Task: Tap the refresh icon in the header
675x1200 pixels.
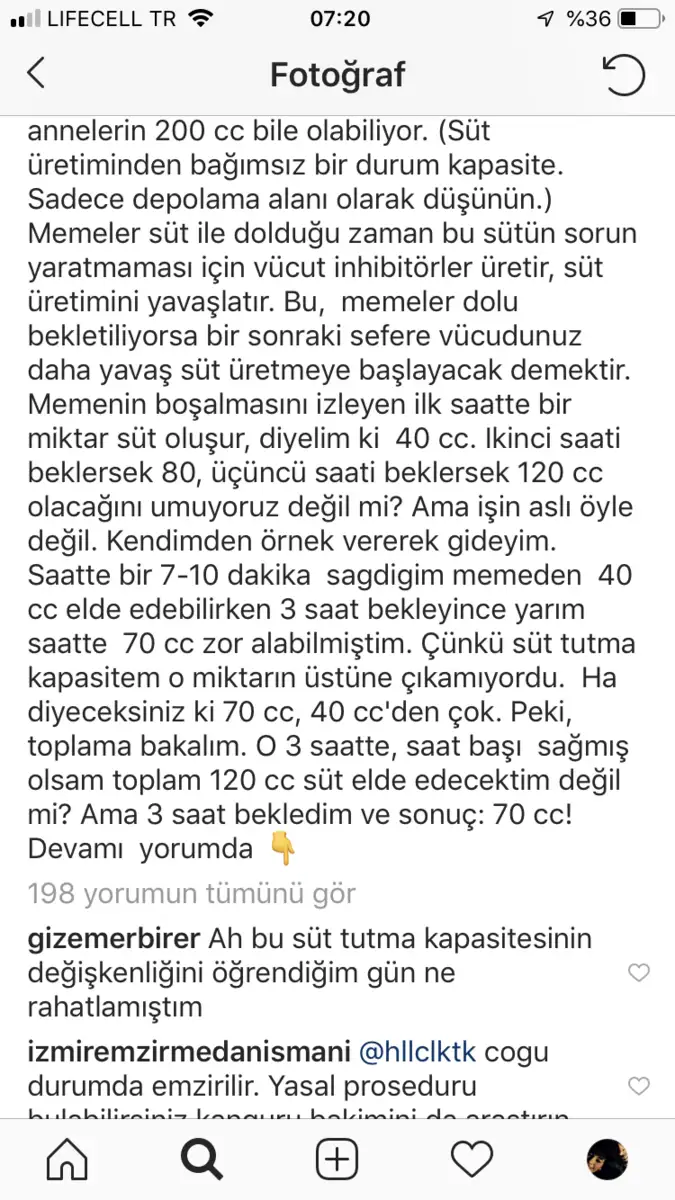Action: [x=623, y=75]
